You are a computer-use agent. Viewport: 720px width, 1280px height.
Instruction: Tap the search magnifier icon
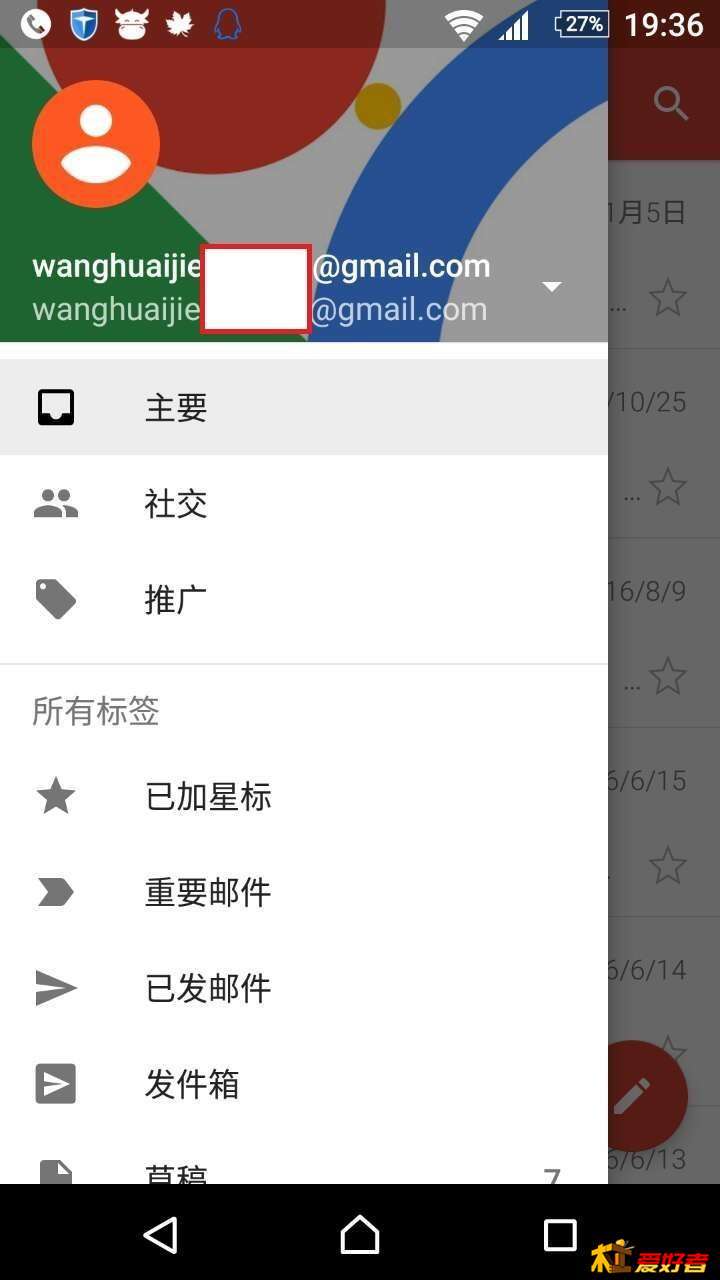[670, 102]
